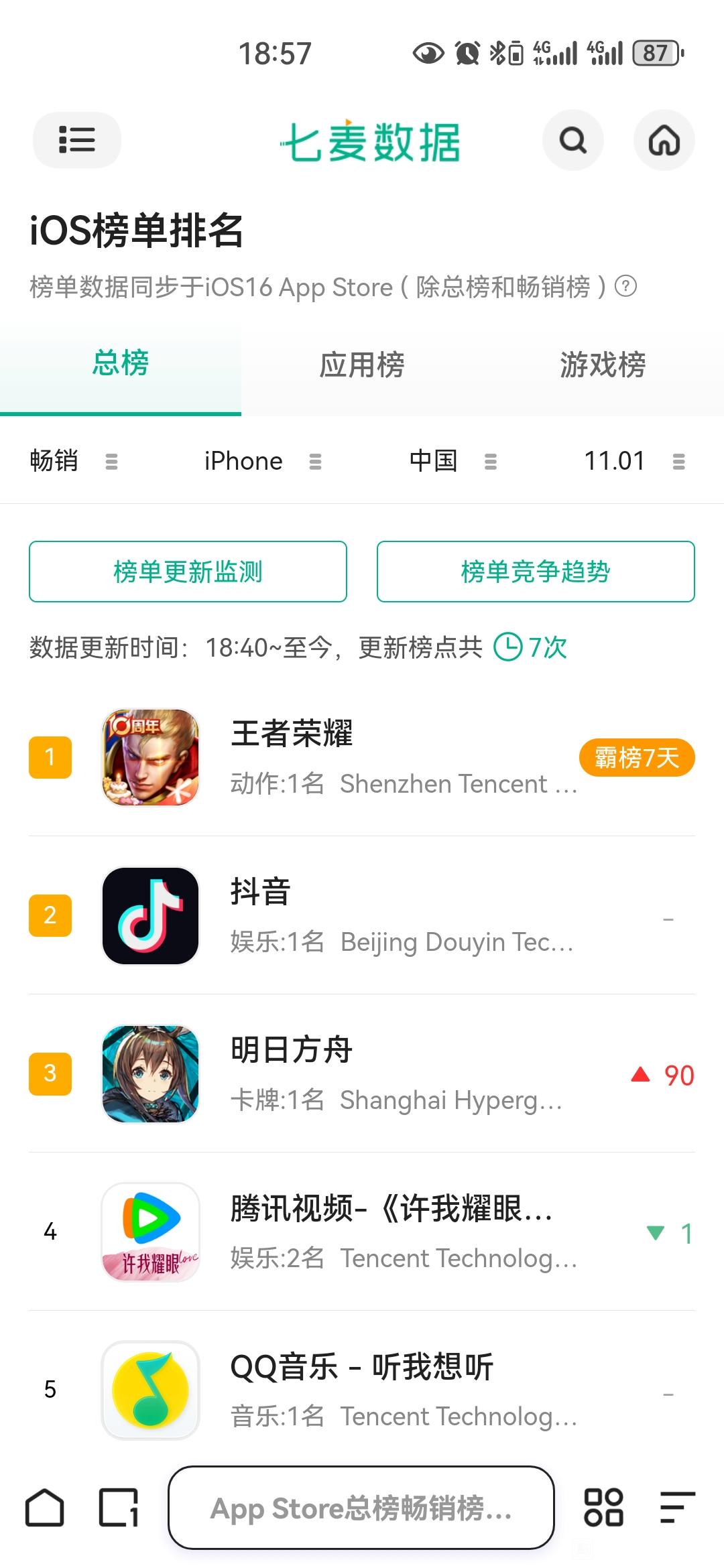Select the 总榜 tab

(x=121, y=364)
